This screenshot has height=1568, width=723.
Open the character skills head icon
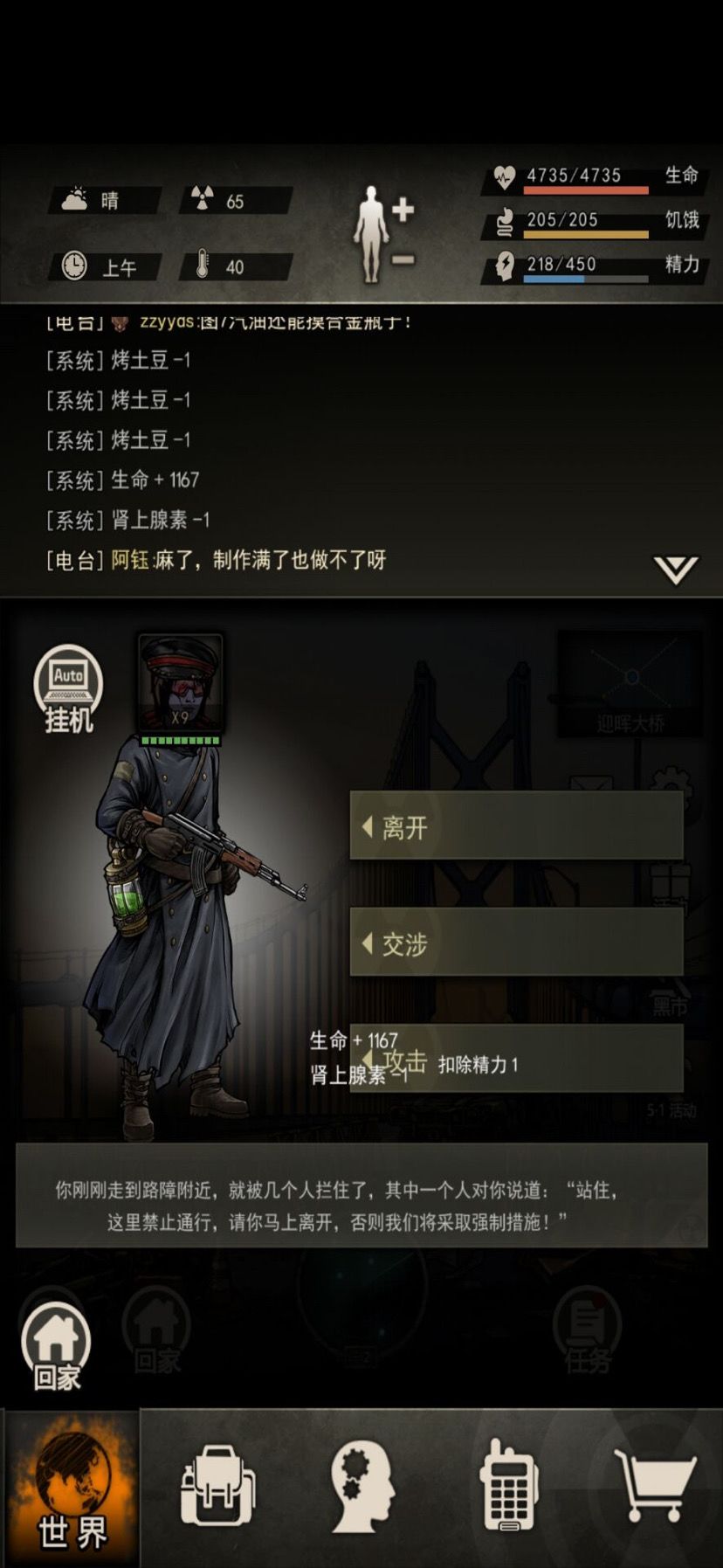(x=361, y=1489)
